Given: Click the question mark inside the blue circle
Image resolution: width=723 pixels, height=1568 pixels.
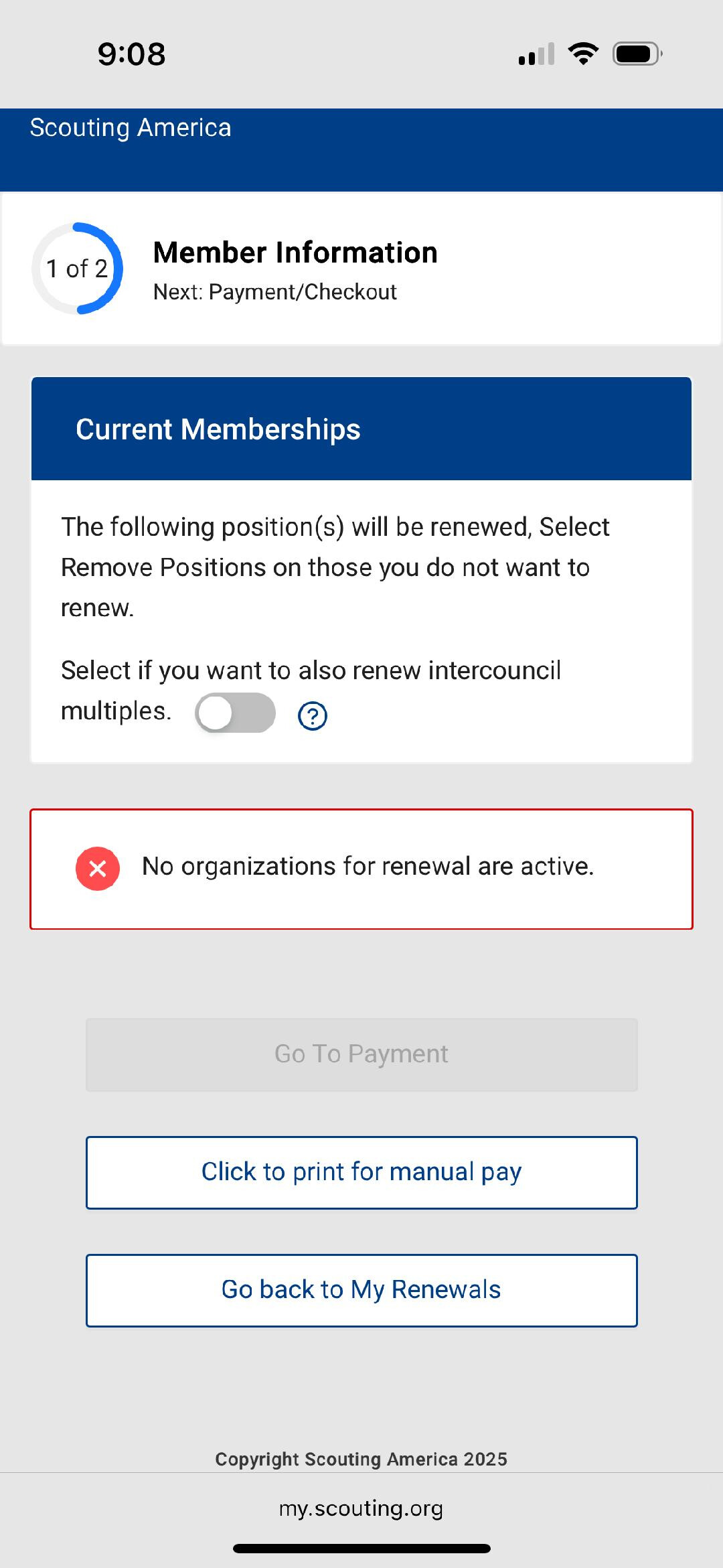Looking at the screenshot, I should (x=312, y=715).
